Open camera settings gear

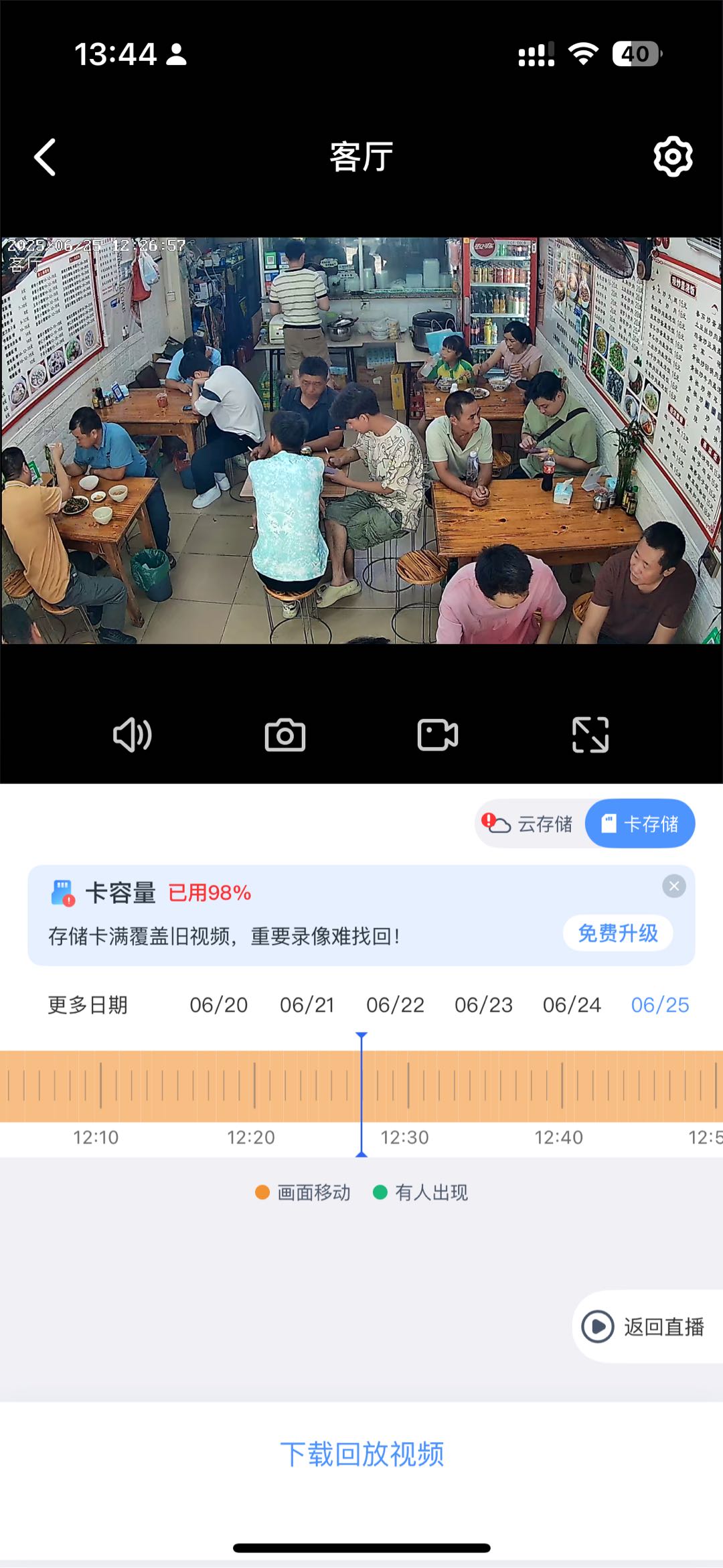(x=672, y=157)
